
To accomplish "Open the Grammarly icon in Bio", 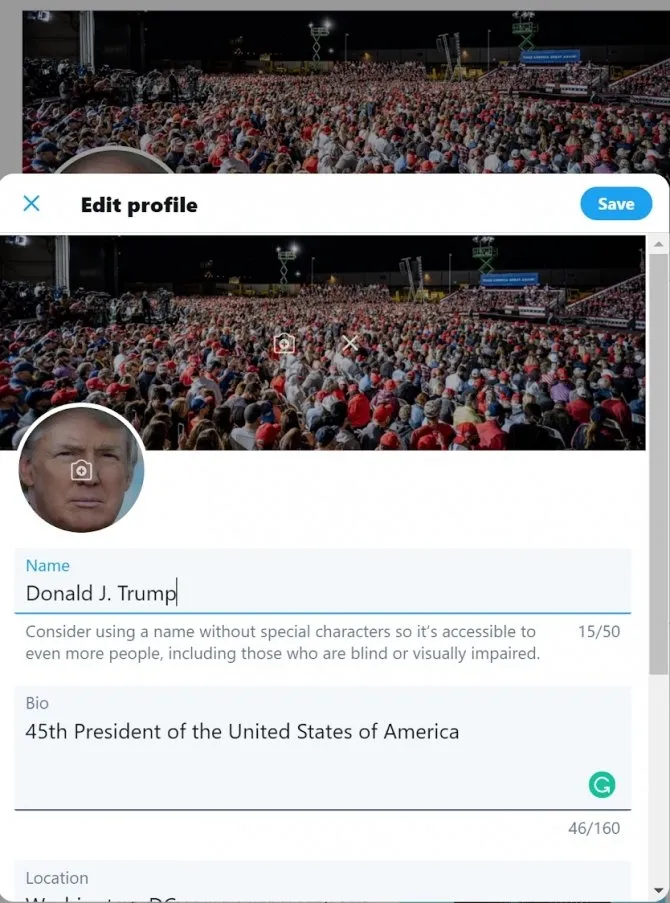I will pyautogui.click(x=601, y=785).
